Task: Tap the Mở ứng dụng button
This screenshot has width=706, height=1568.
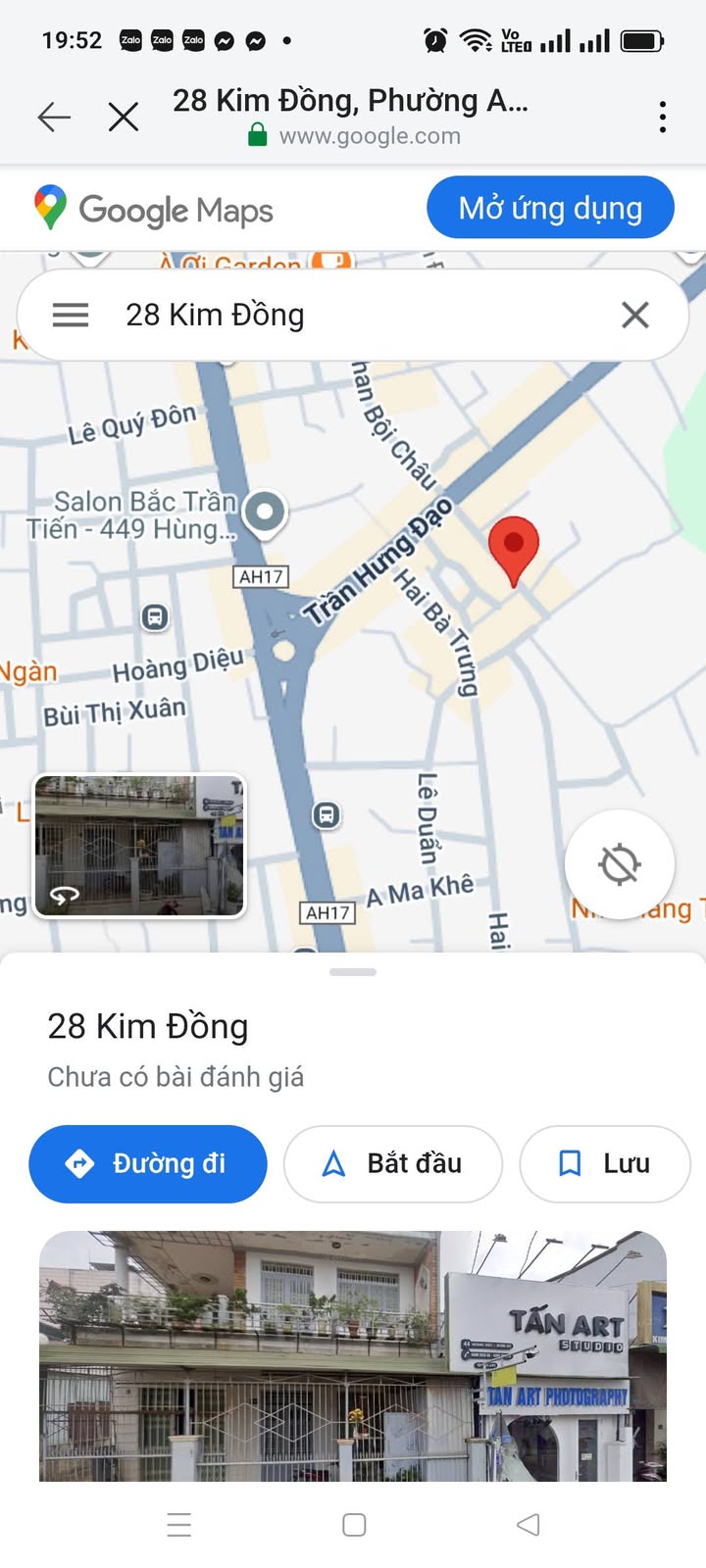Action: tap(550, 208)
